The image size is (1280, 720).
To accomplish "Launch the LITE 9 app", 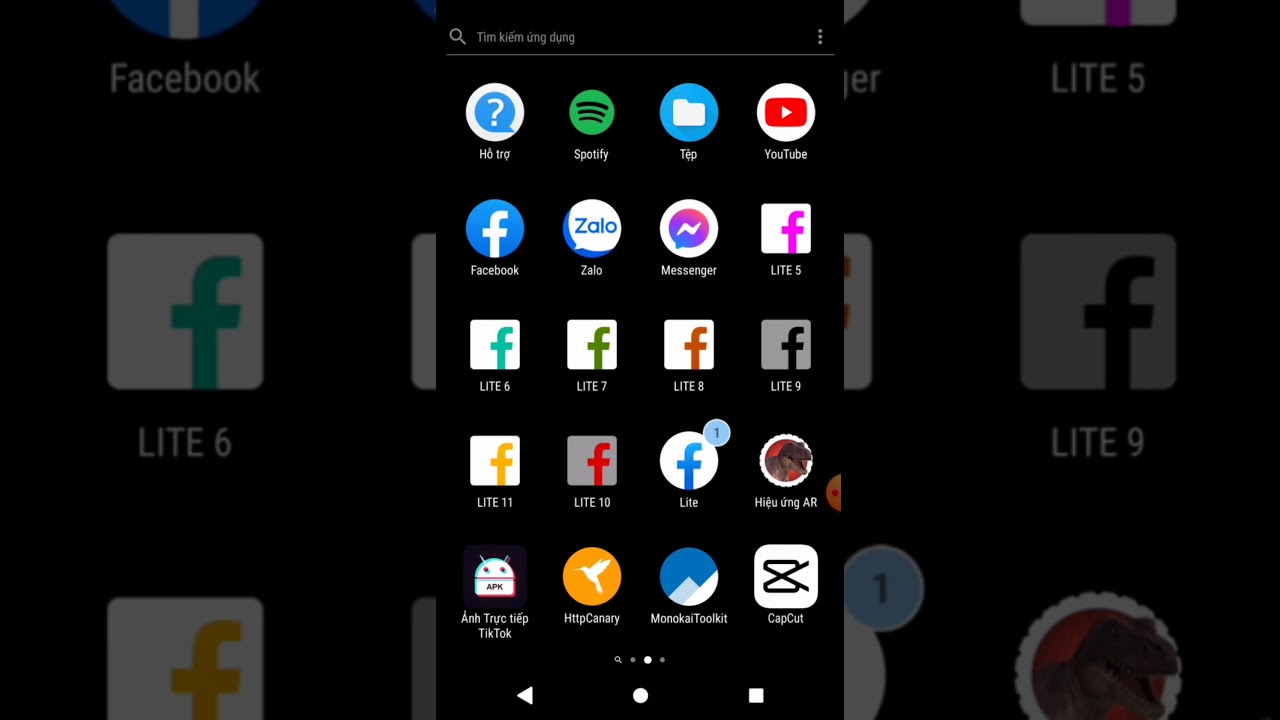I will tap(786, 345).
